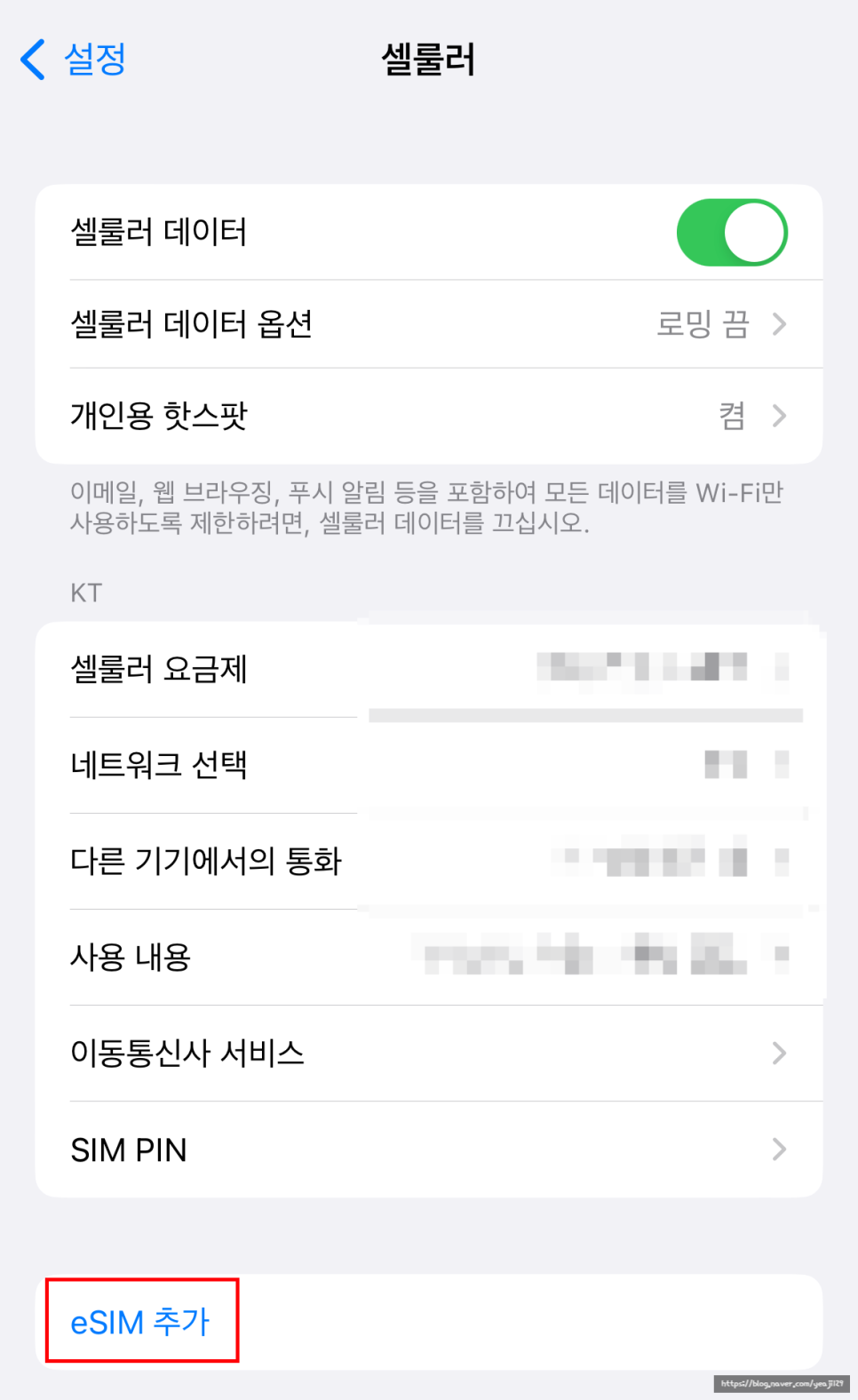Open 다른 기기에서의 통화
Image resolution: width=858 pixels, height=1400 pixels.
[x=429, y=861]
